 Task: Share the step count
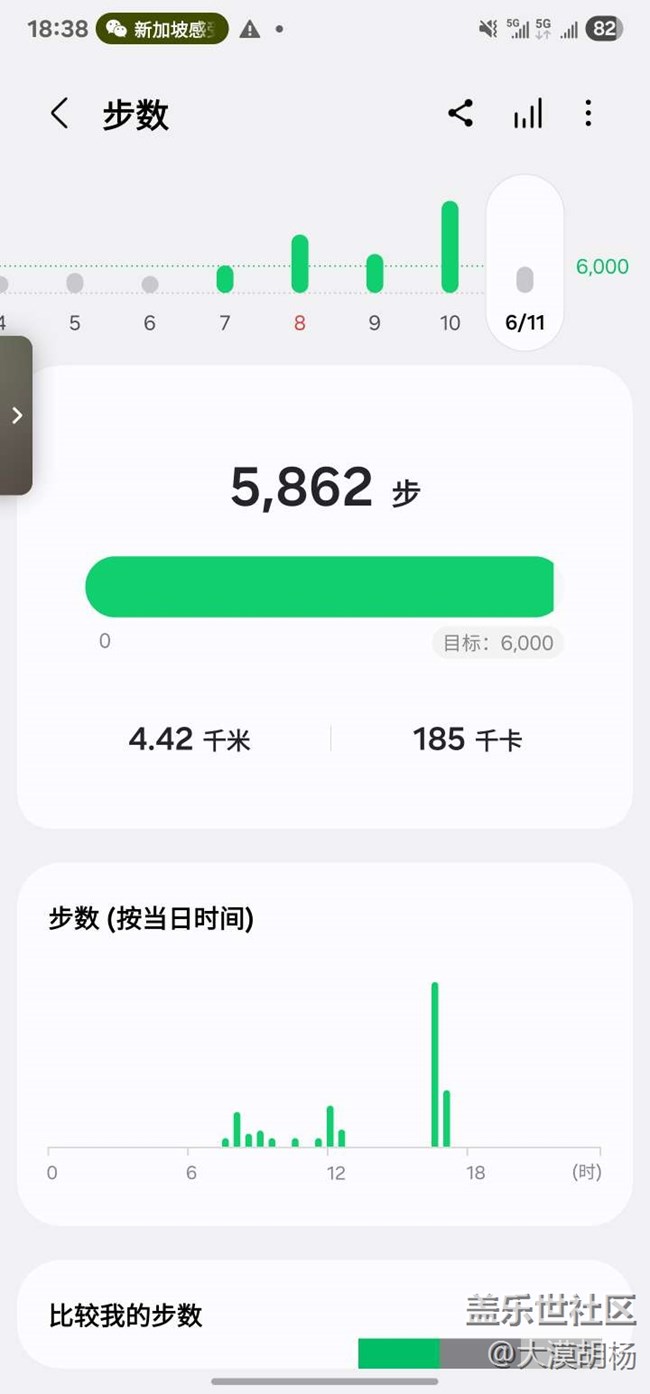coord(460,114)
